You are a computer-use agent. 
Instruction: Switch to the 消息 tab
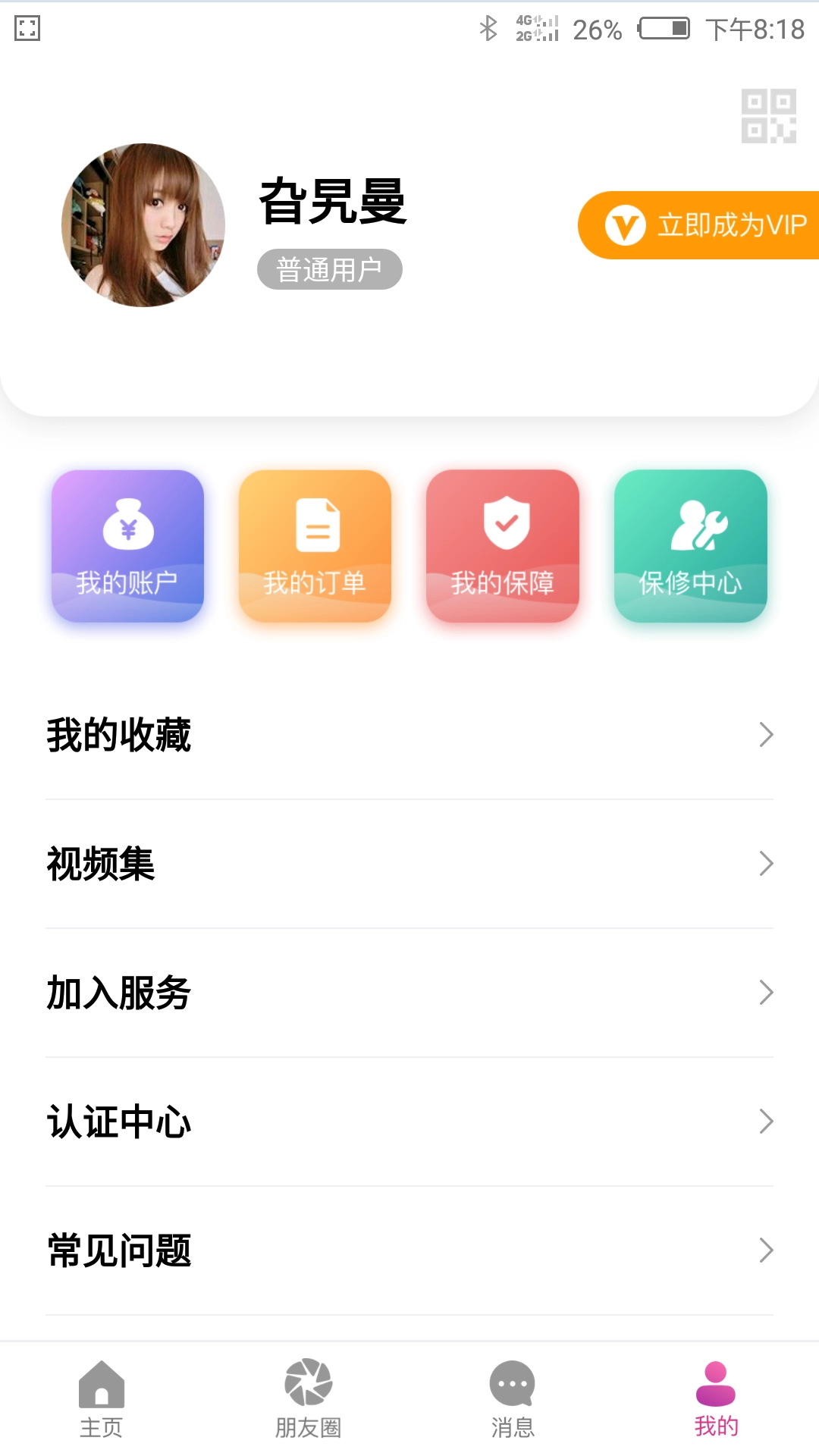pyautogui.click(x=513, y=1398)
